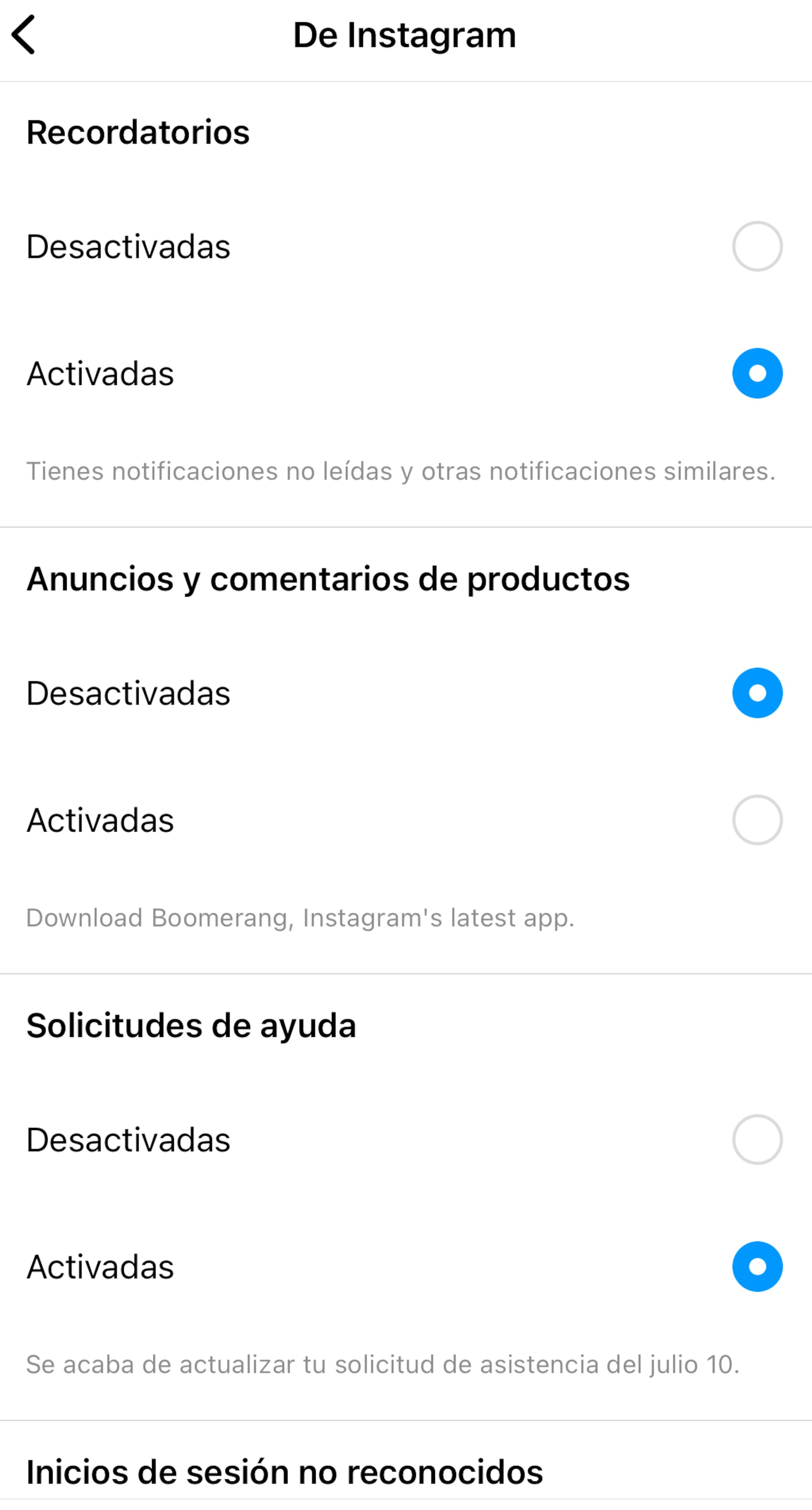Tap the filled radio for Recordatorios Activadas
Viewport: 812px width, 1510px height.
click(757, 373)
